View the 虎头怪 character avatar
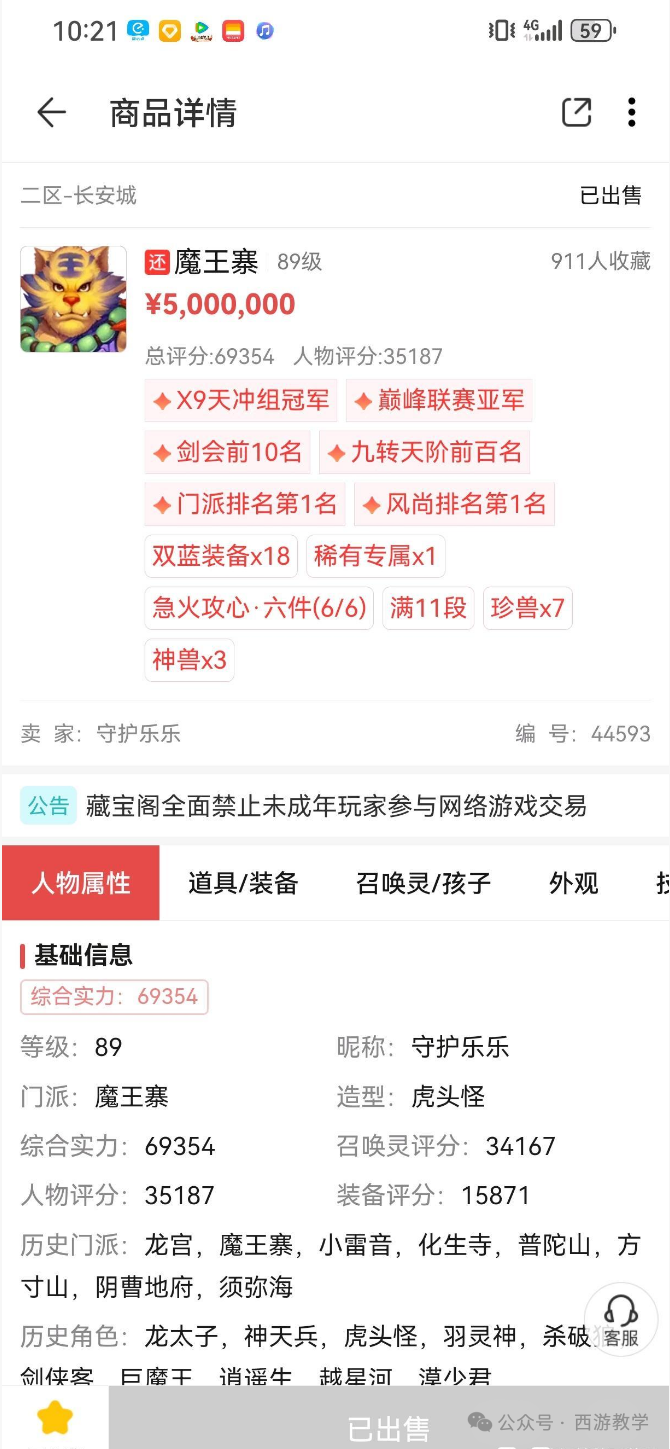The image size is (670, 1449). 74,299
